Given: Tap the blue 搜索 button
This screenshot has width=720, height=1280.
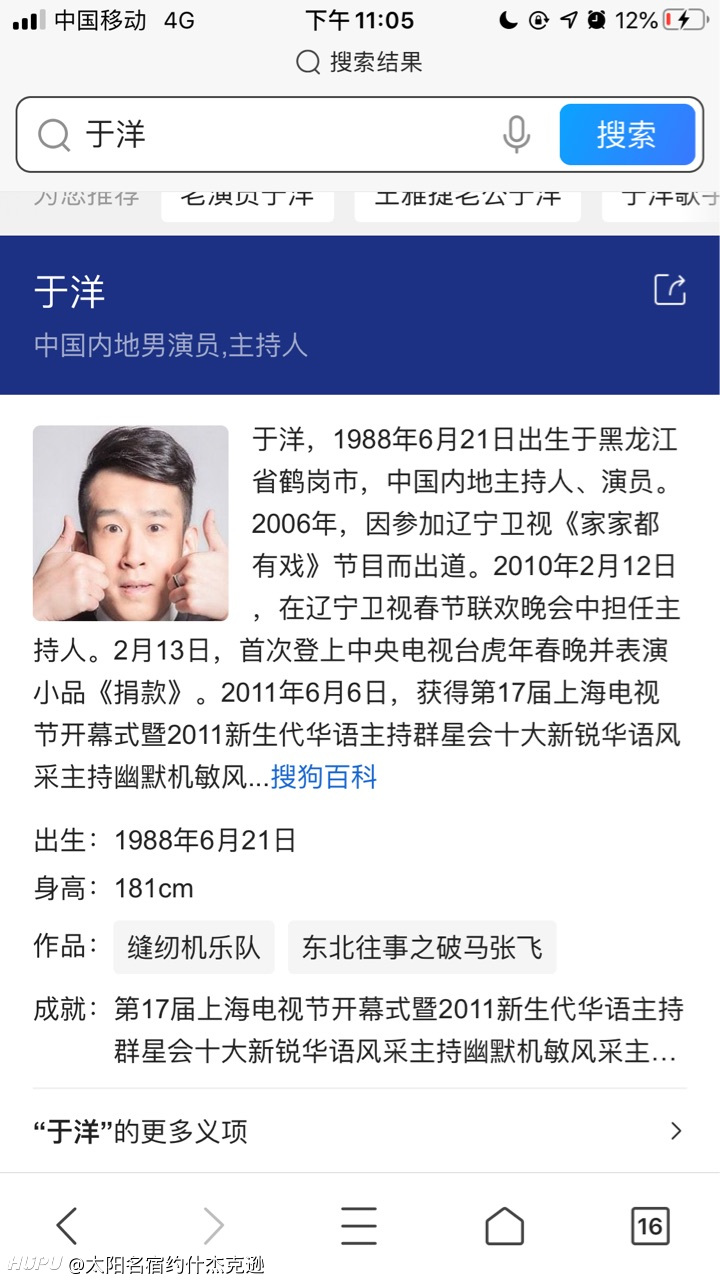Looking at the screenshot, I should pos(627,134).
